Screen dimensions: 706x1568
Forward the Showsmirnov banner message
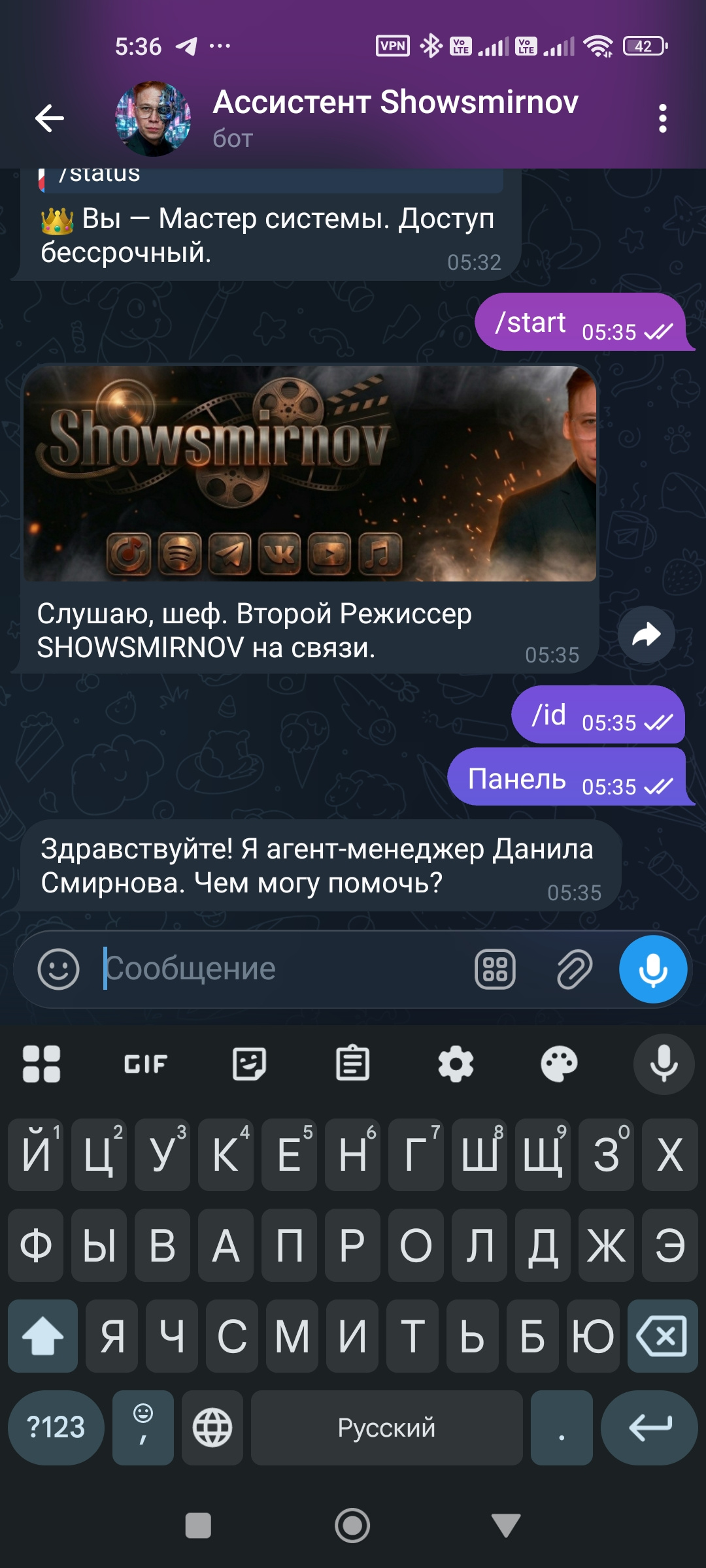coord(646,635)
